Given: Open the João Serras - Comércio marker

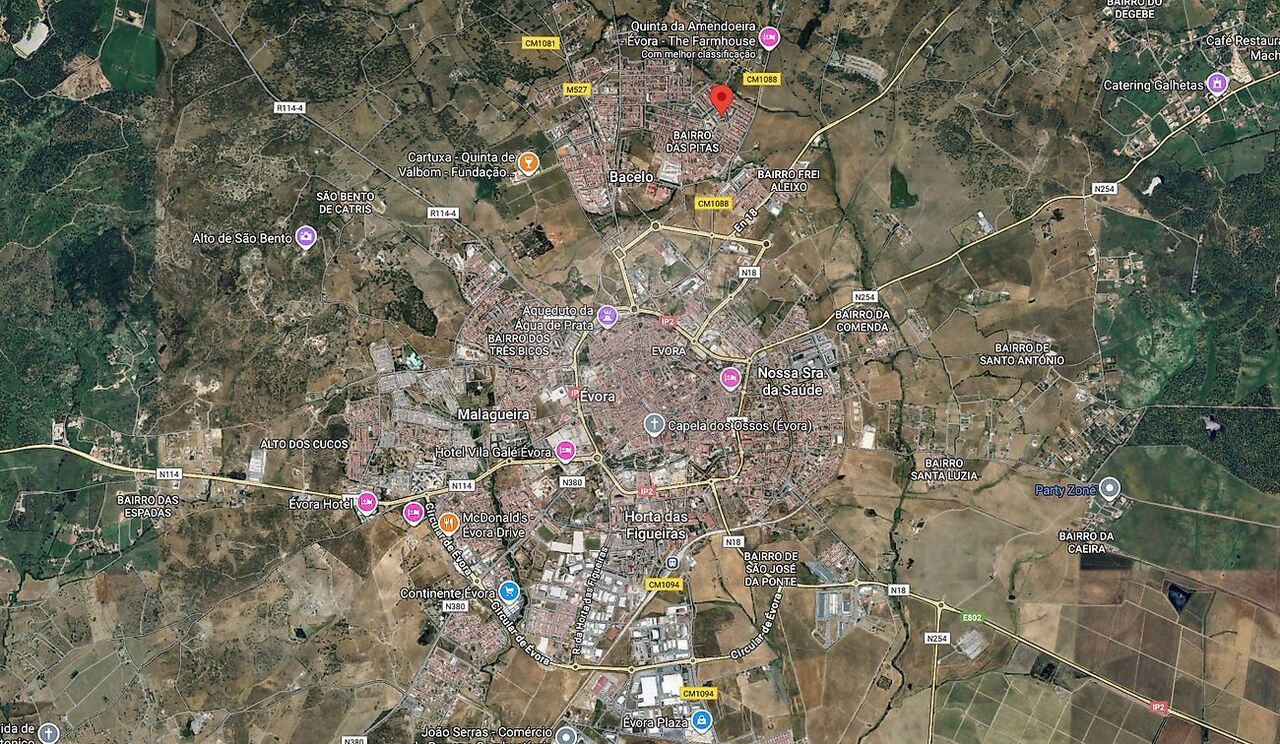Looking at the screenshot, I should [565, 736].
